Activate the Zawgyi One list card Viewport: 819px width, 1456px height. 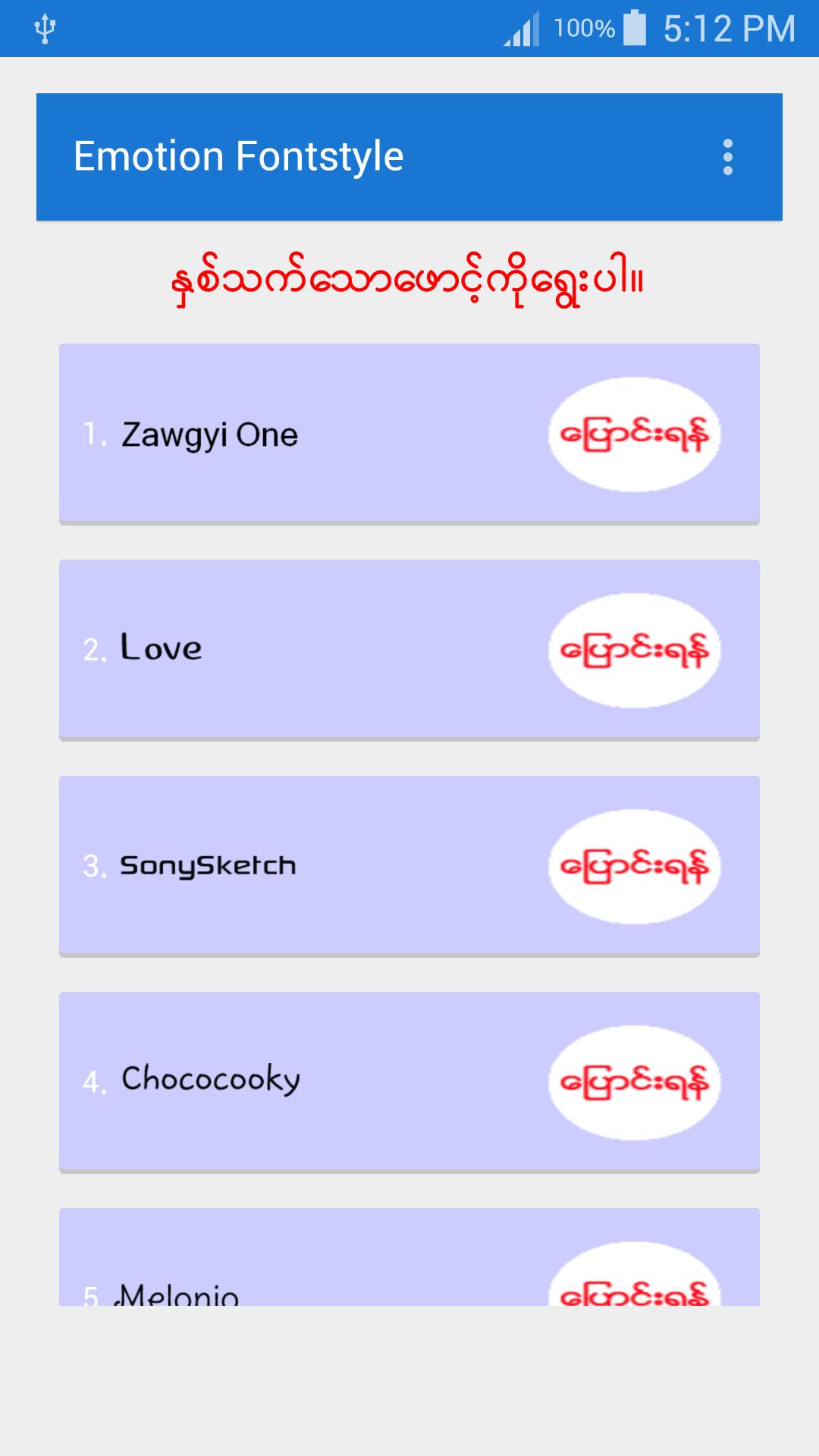[303, 435]
